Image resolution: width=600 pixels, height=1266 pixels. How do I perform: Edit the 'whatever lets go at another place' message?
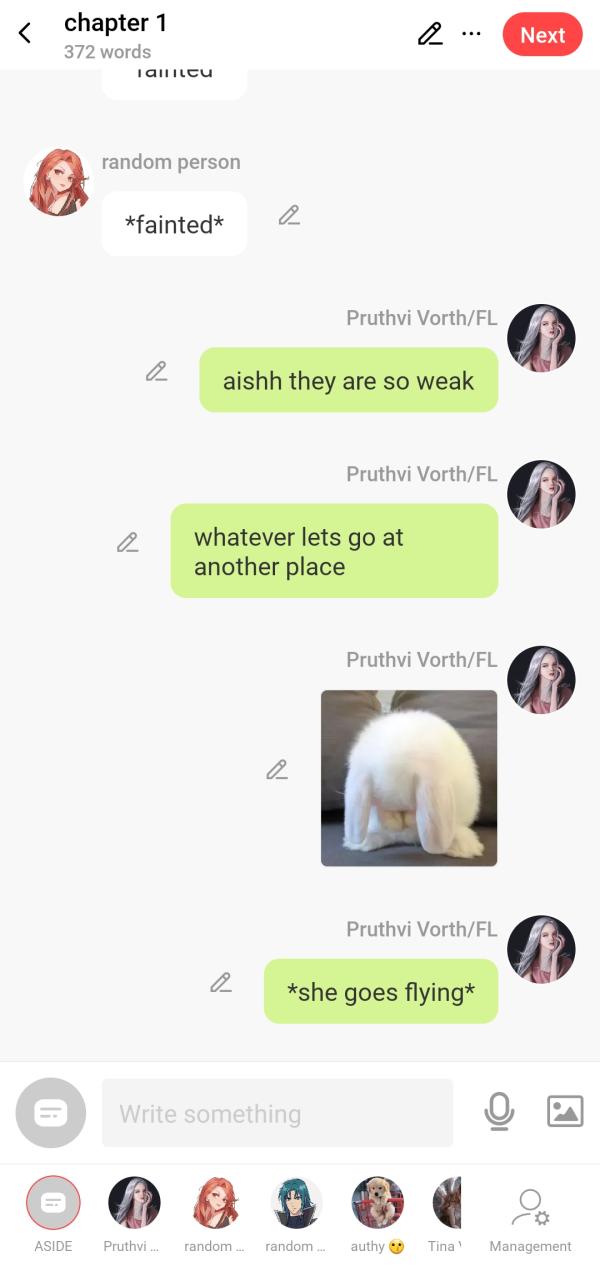point(127,542)
